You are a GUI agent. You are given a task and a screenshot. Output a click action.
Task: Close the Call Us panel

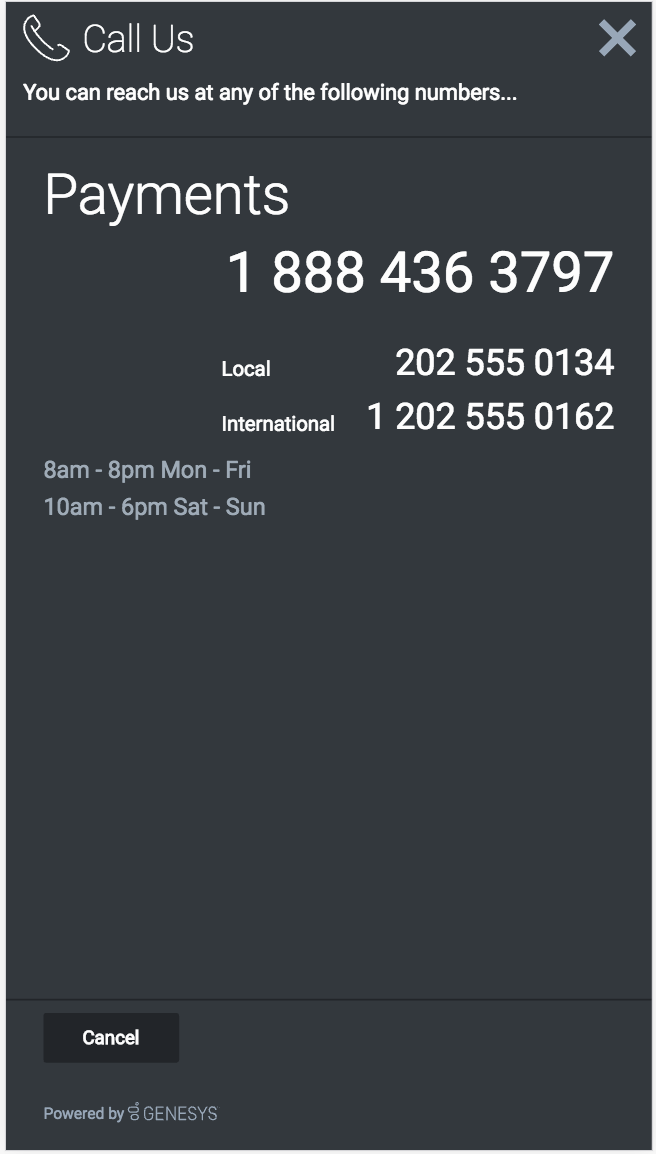pyautogui.click(x=617, y=39)
